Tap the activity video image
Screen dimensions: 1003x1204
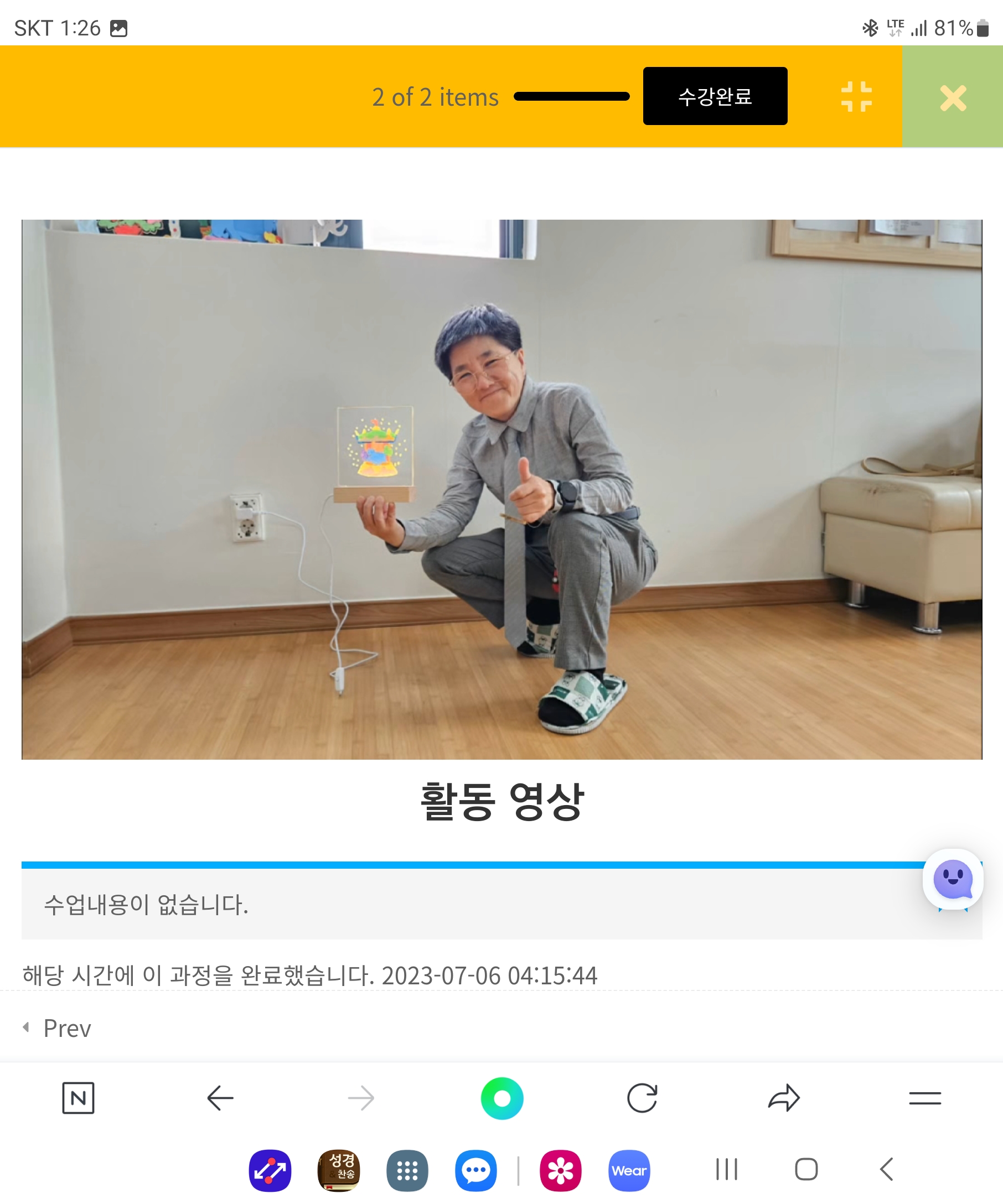pos(502,489)
